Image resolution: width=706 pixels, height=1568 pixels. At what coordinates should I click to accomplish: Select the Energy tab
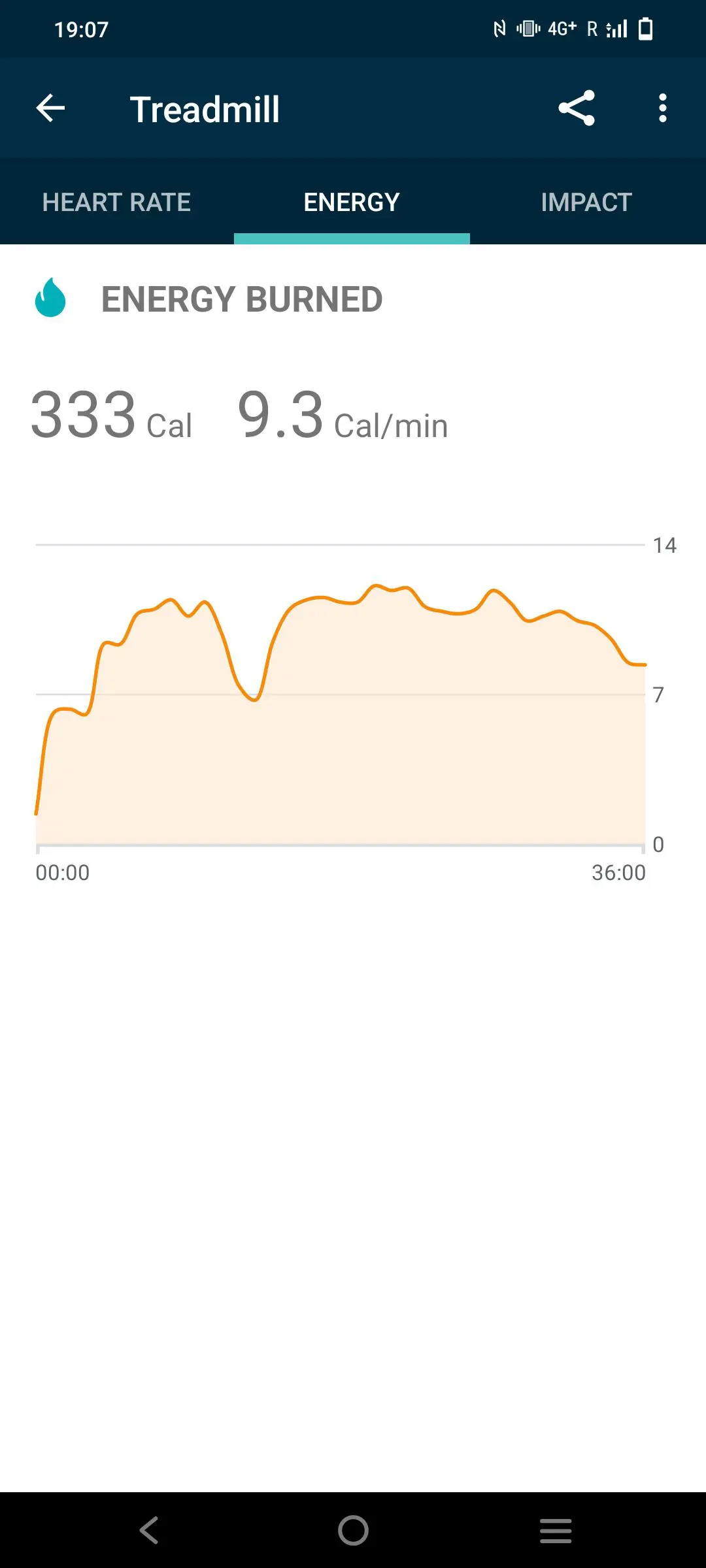point(352,202)
